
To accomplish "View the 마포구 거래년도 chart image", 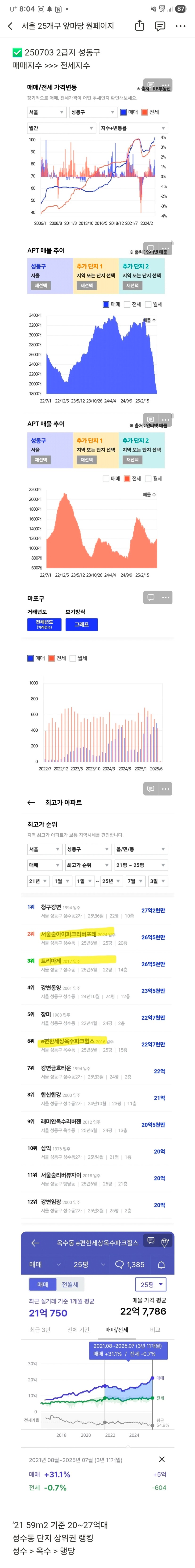I will click(x=98, y=700).
